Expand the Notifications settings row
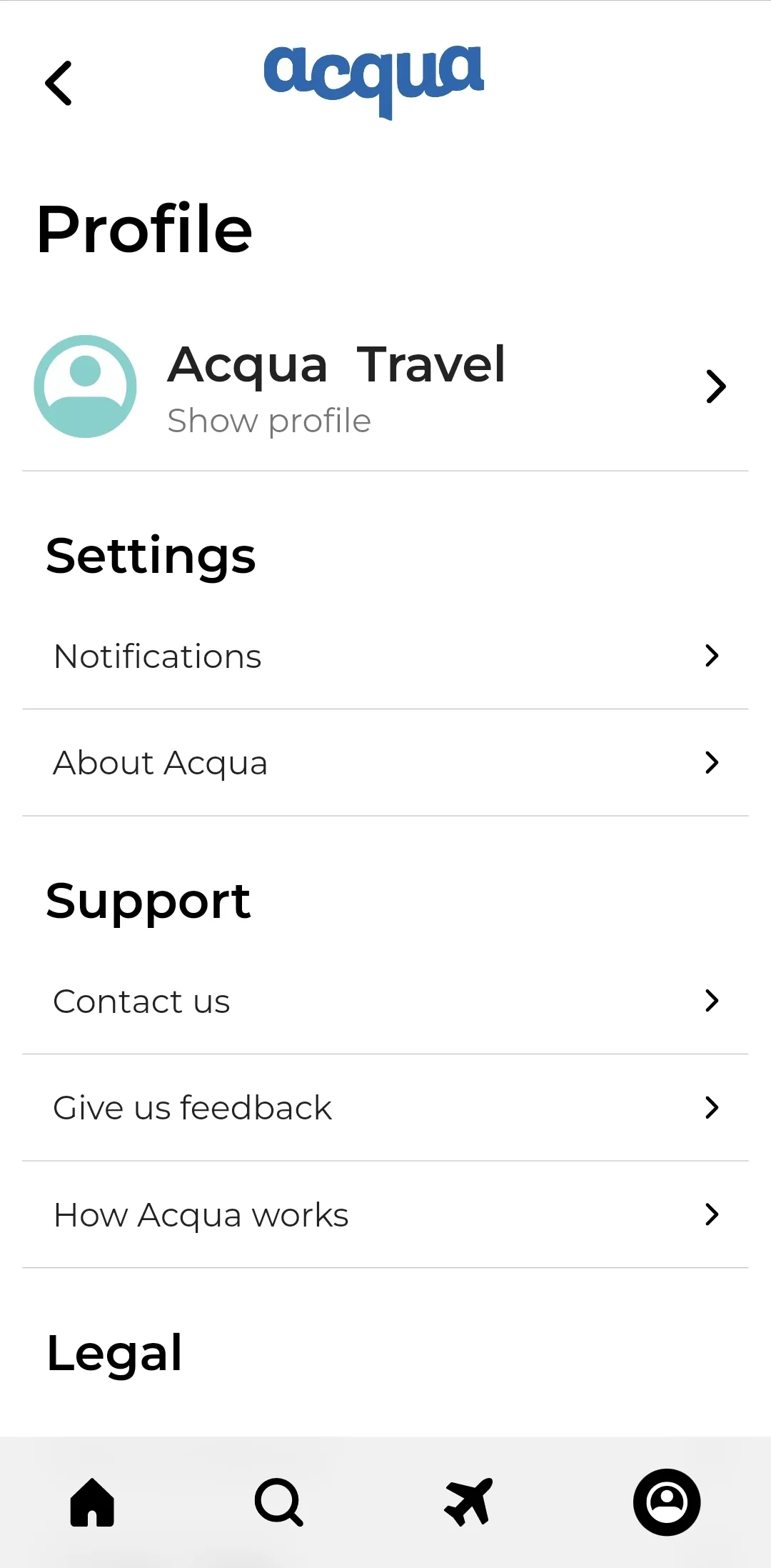 (712, 655)
